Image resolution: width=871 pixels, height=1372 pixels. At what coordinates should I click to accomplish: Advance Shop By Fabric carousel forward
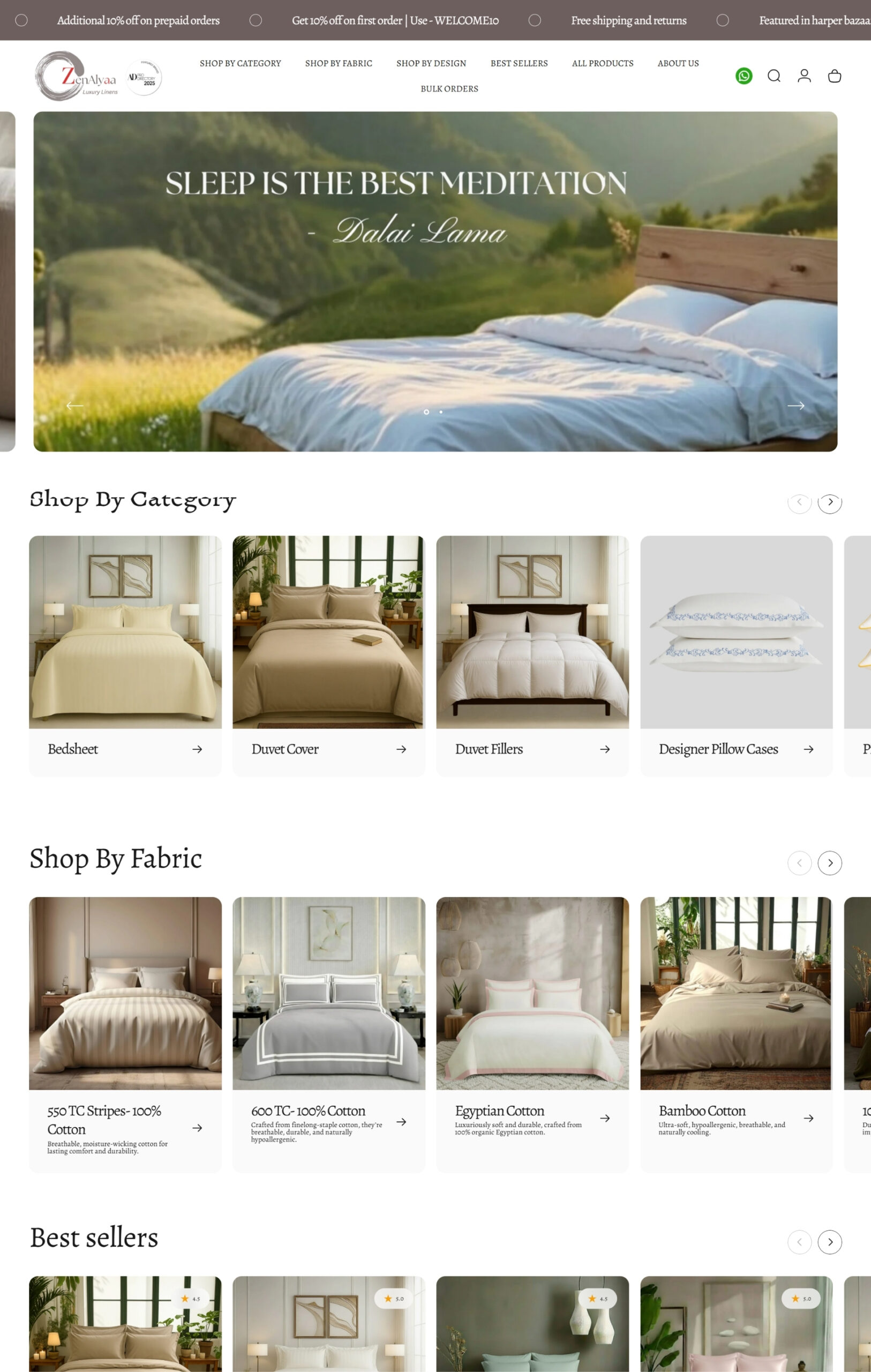[x=829, y=863]
